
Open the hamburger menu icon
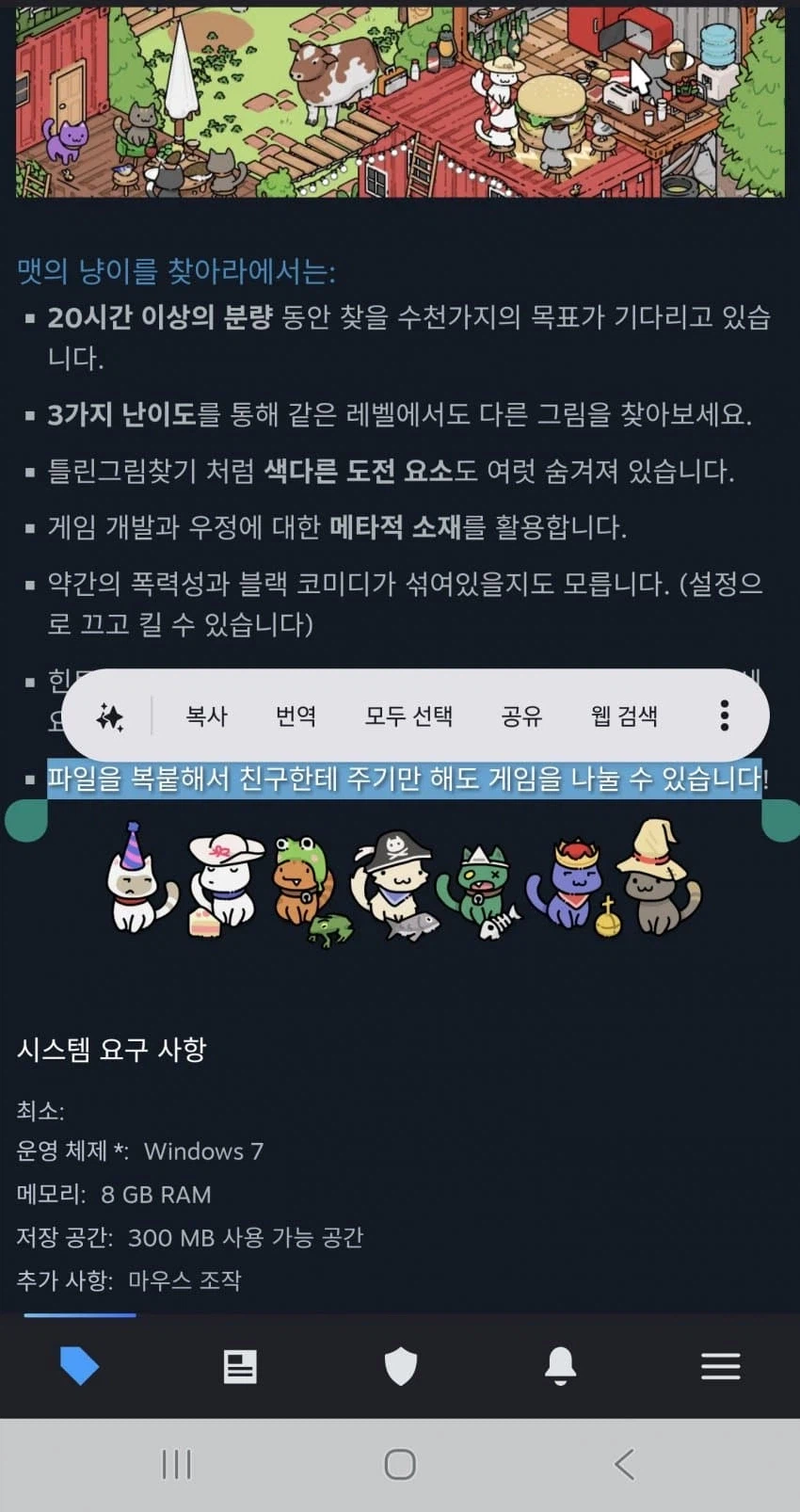click(721, 1367)
